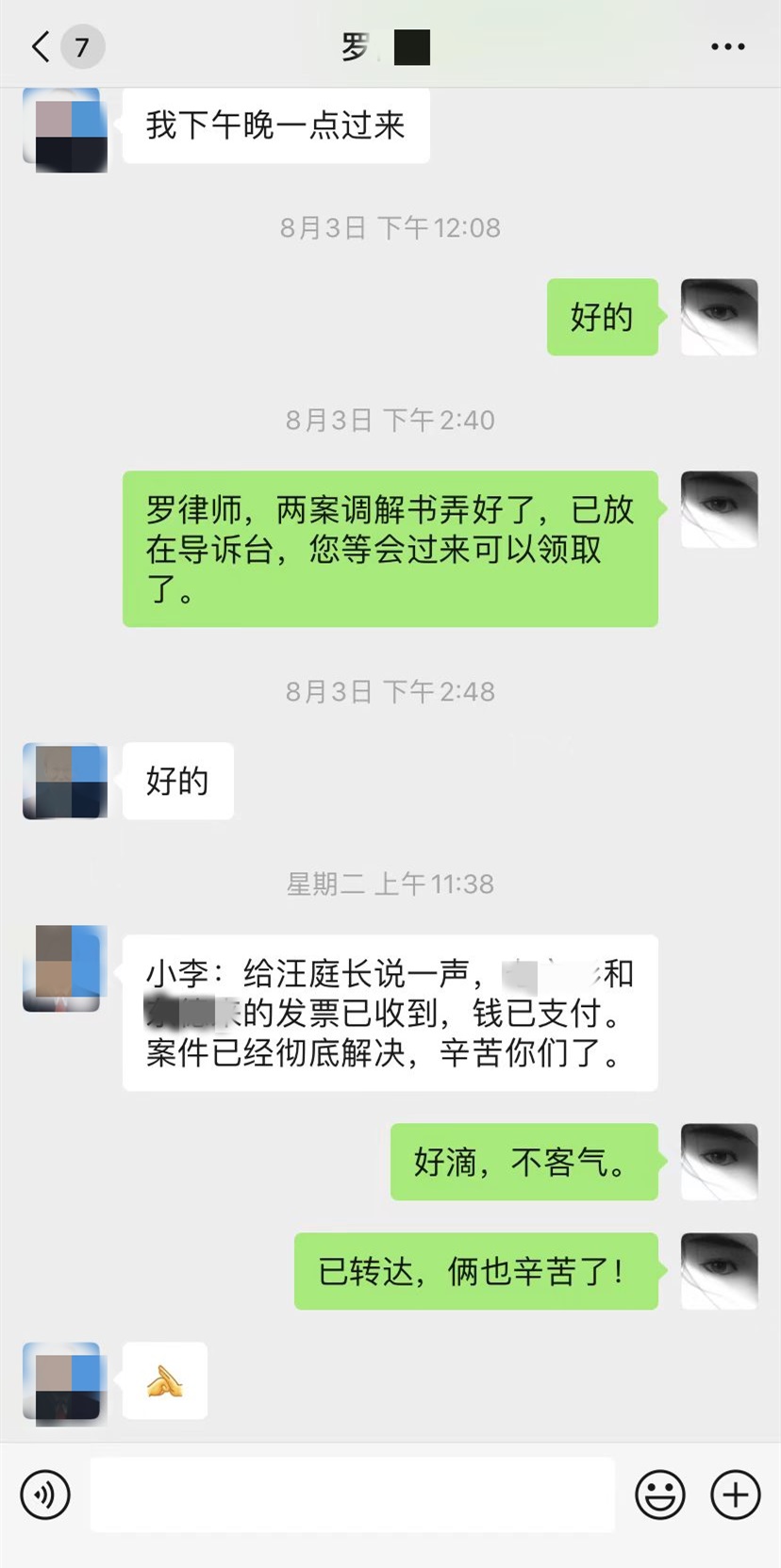Tap the voice message microphone icon
The image size is (781, 1568).
pyautogui.click(x=44, y=1494)
